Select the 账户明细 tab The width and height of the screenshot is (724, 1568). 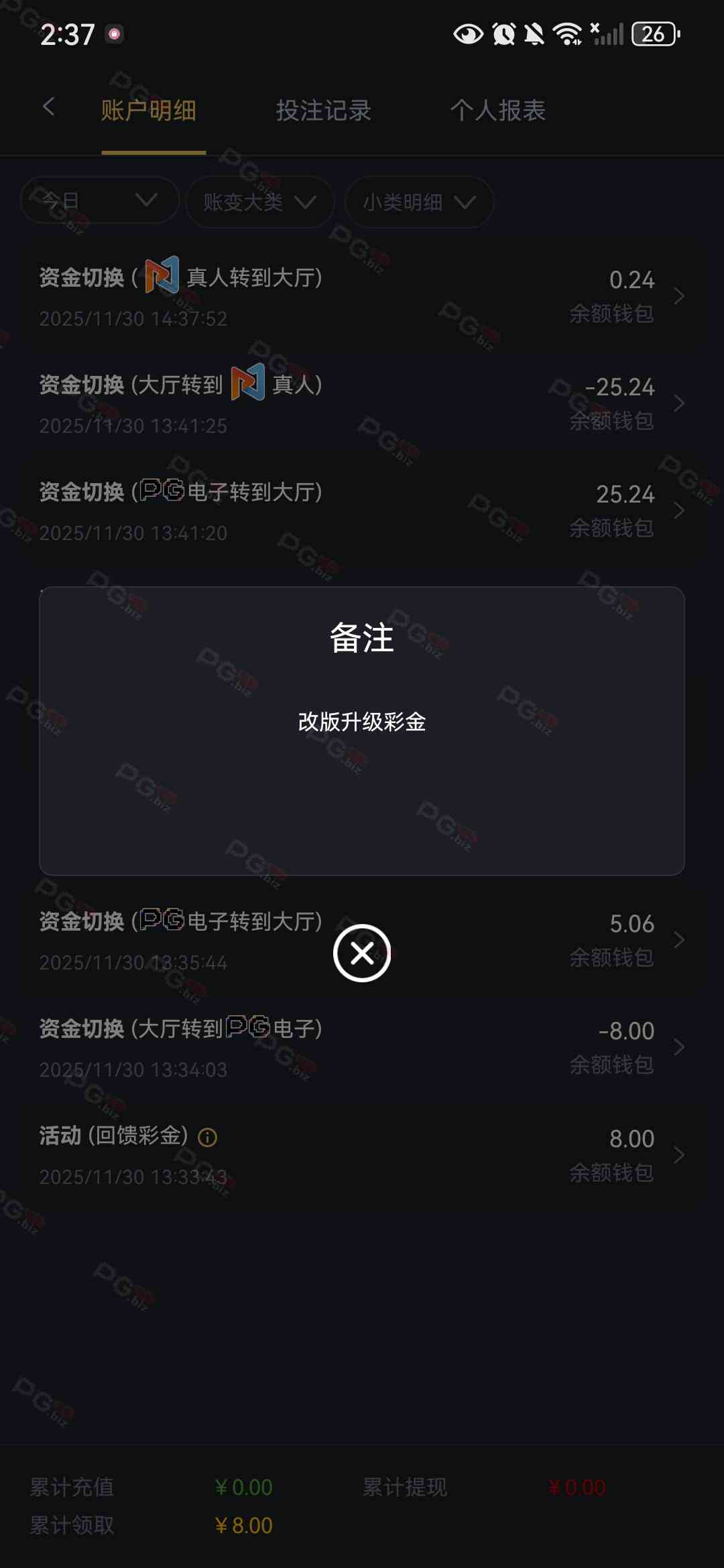(x=149, y=111)
